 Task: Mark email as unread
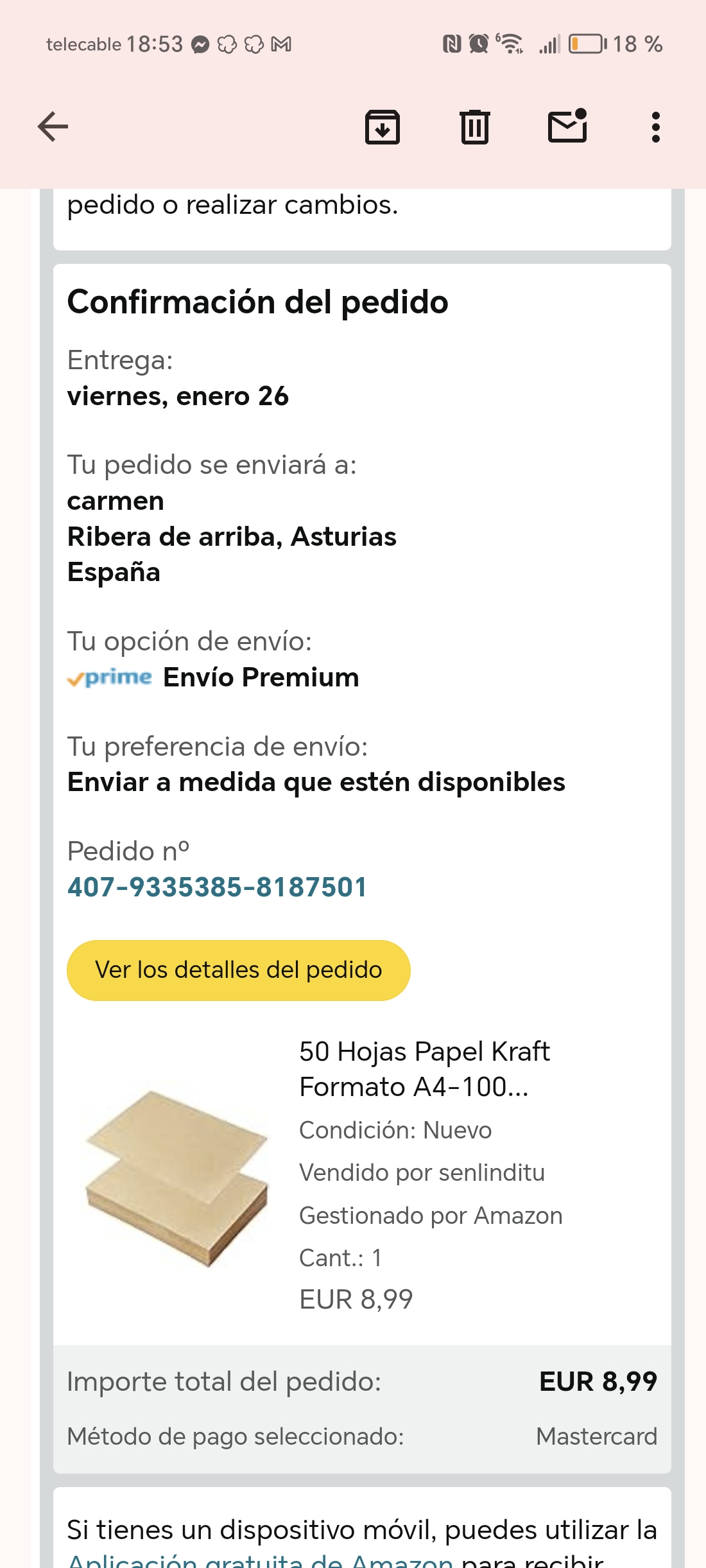567,126
